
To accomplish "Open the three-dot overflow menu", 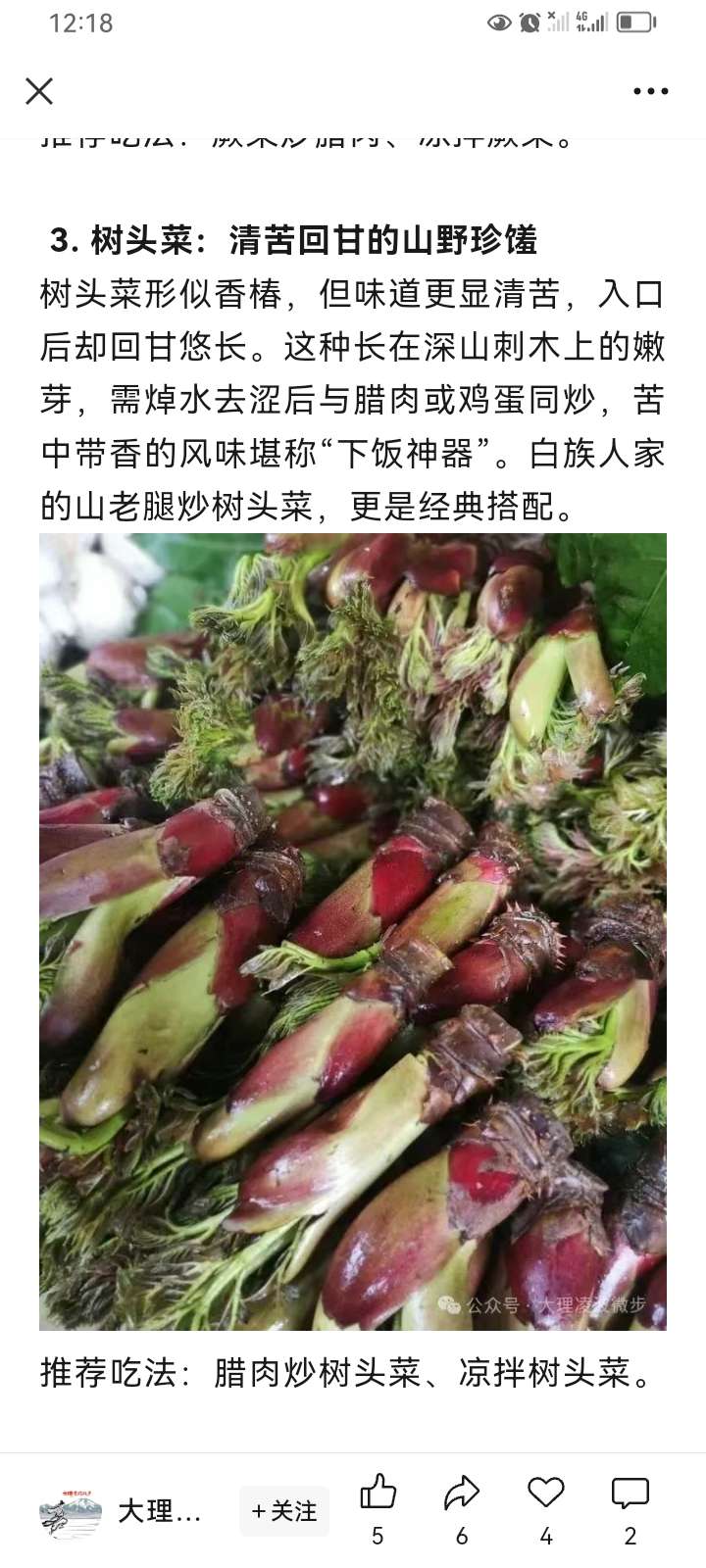I will pyautogui.click(x=650, y=91).
